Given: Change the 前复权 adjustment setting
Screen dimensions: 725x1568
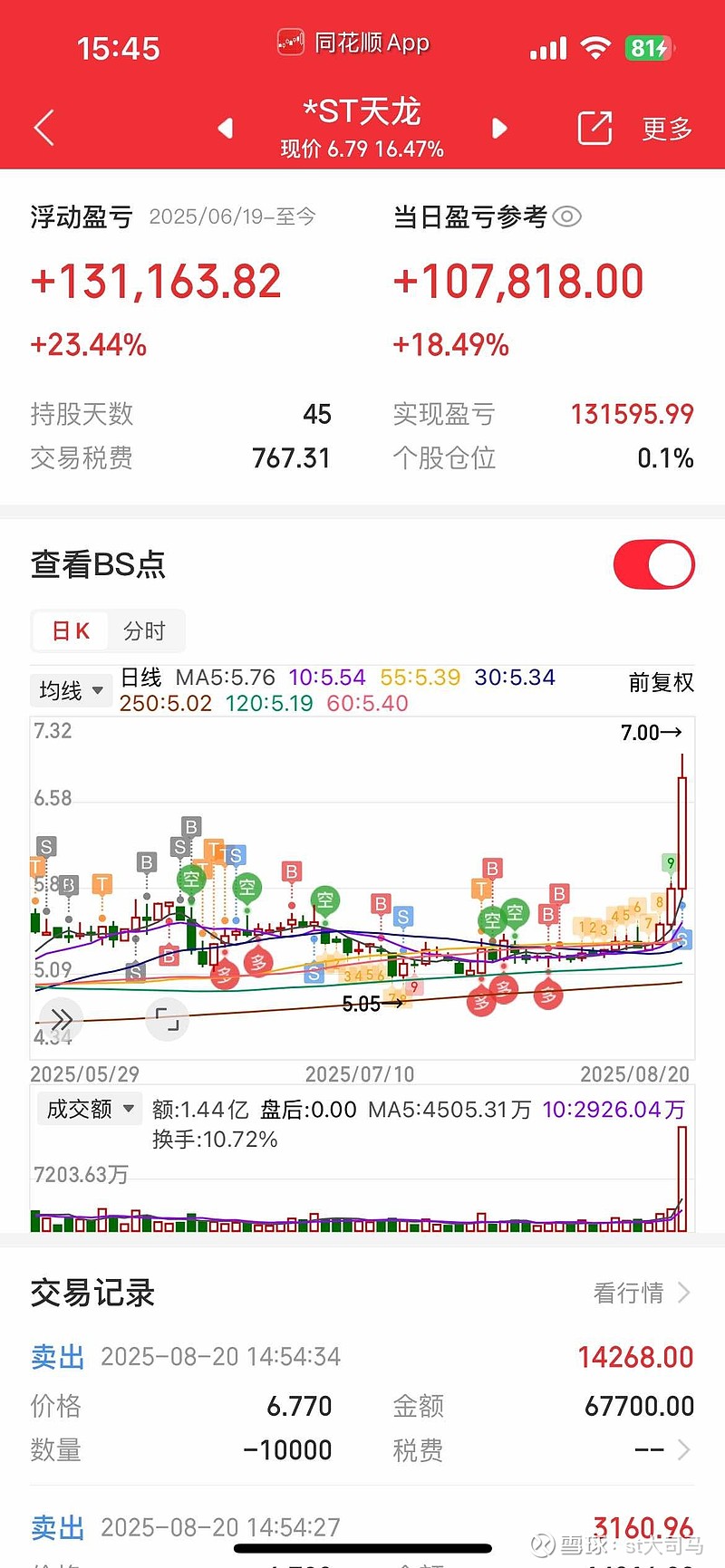Looking at the screenshot, I should click(662, 683).
